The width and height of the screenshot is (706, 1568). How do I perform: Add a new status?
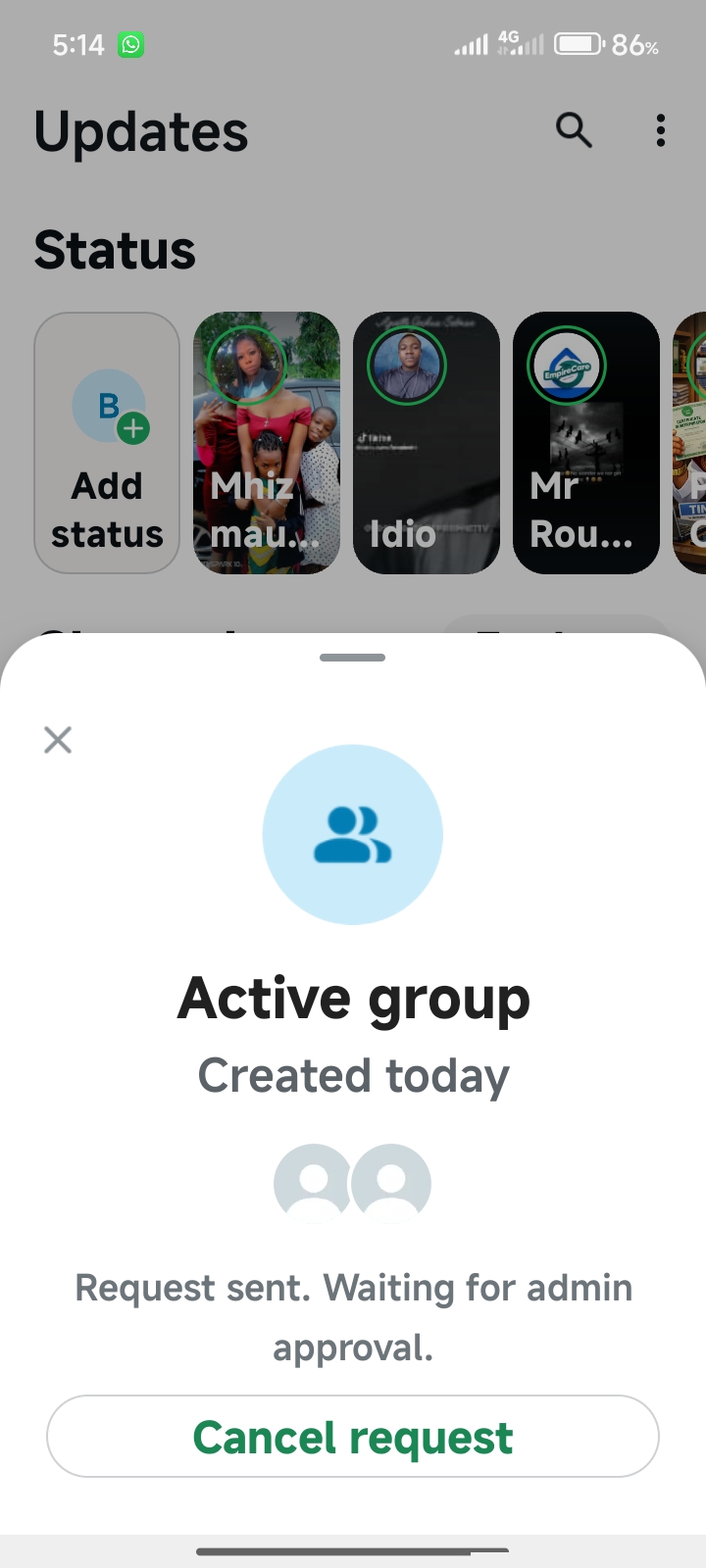[107, 443]
